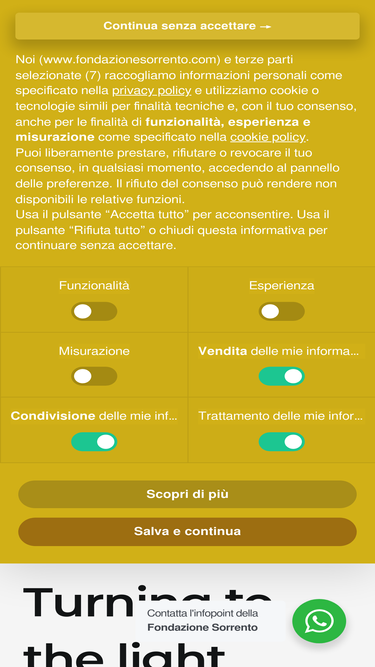The width and height of the screenshot is (375, 667).
Task: Tap Continua senza accettare
Action: (x=188, y=26)
